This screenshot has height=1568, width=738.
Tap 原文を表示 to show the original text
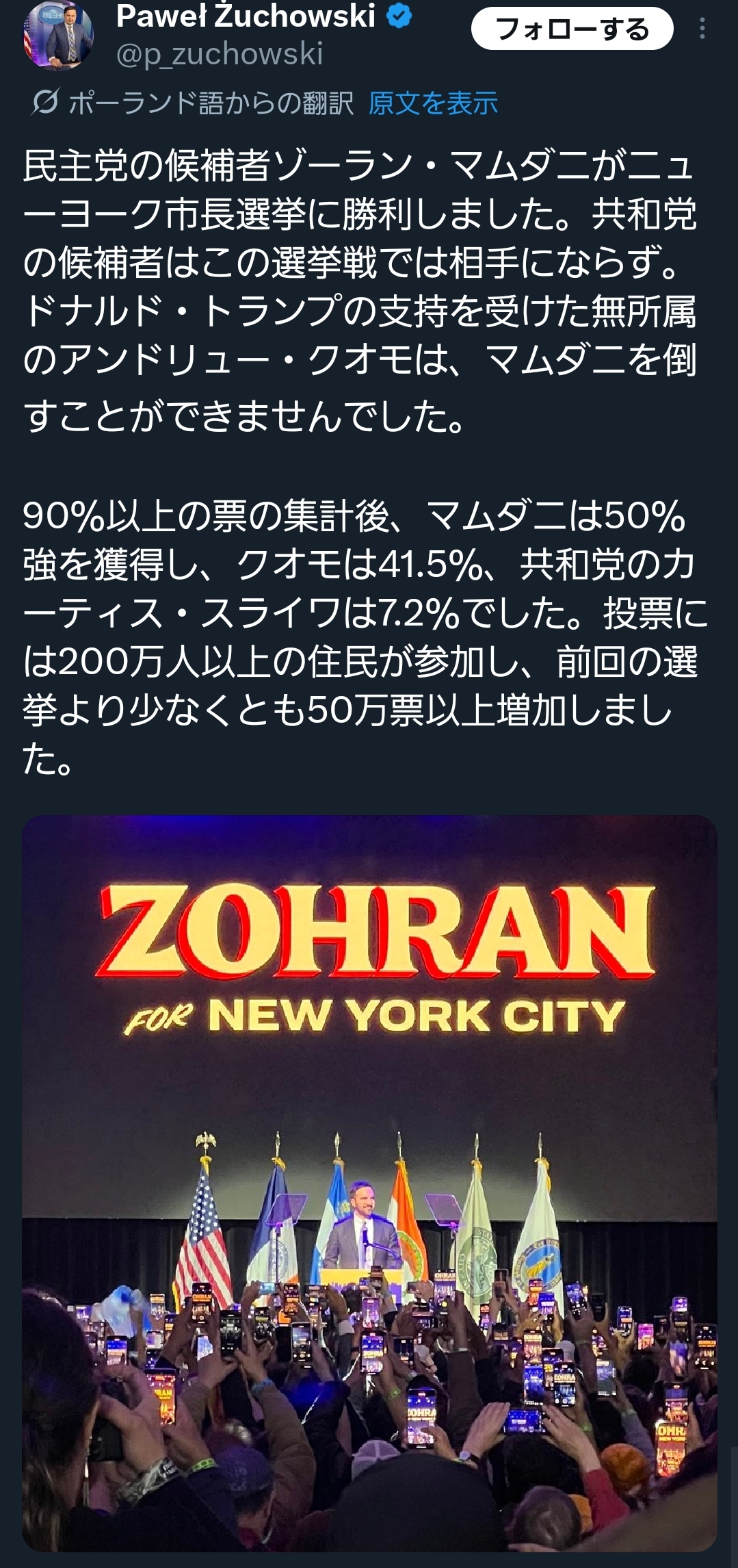(x=432, y=103)
